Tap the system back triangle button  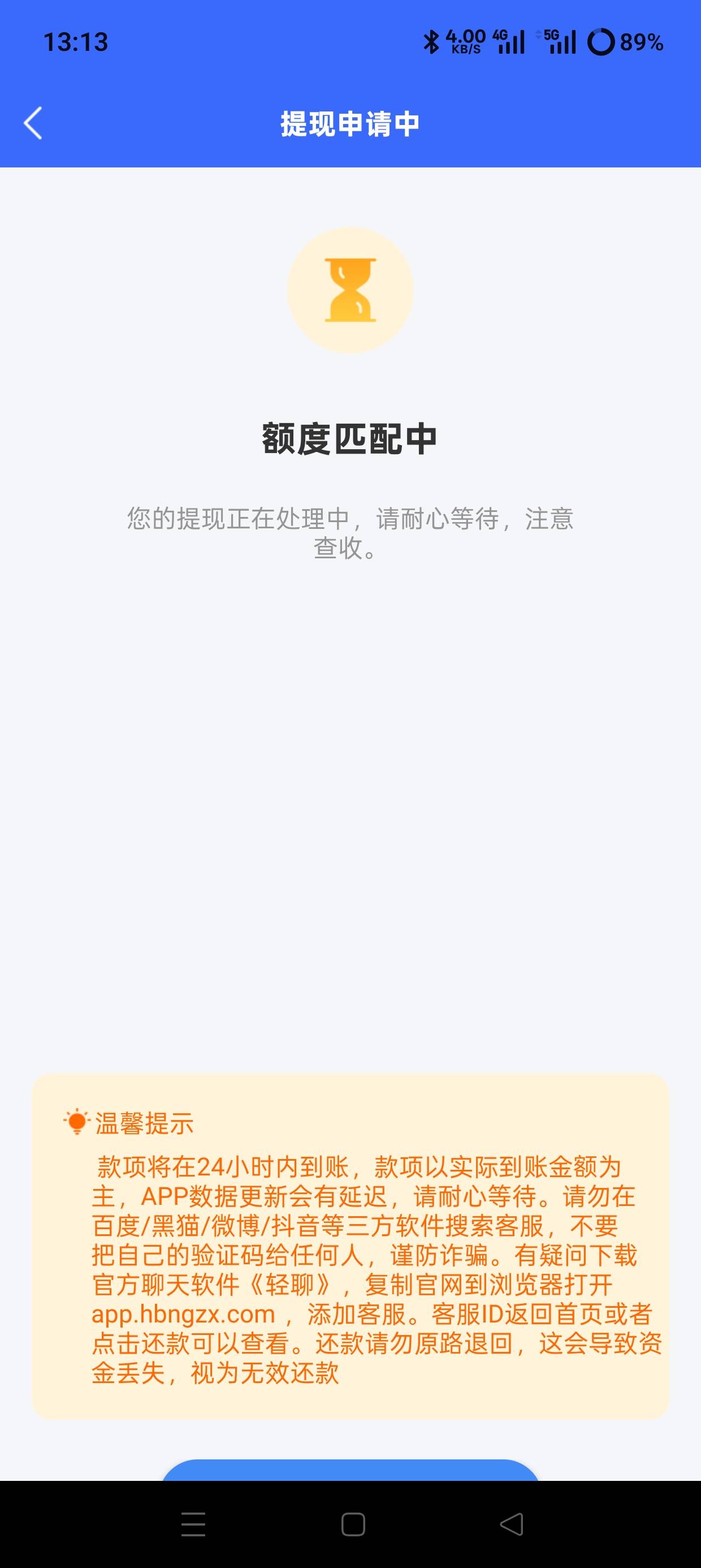[511, 1524]
